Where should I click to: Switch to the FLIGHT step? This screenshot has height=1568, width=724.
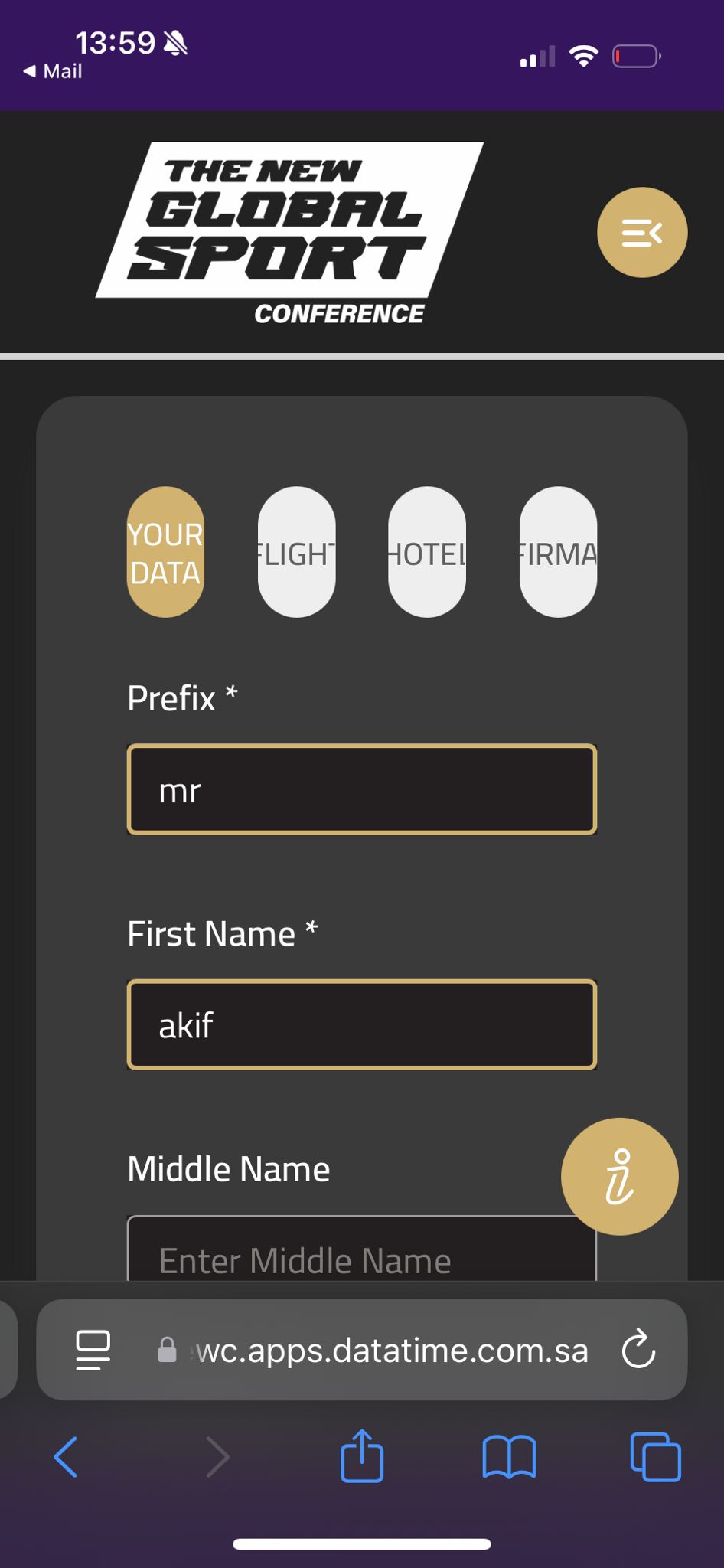coord(296,552)
